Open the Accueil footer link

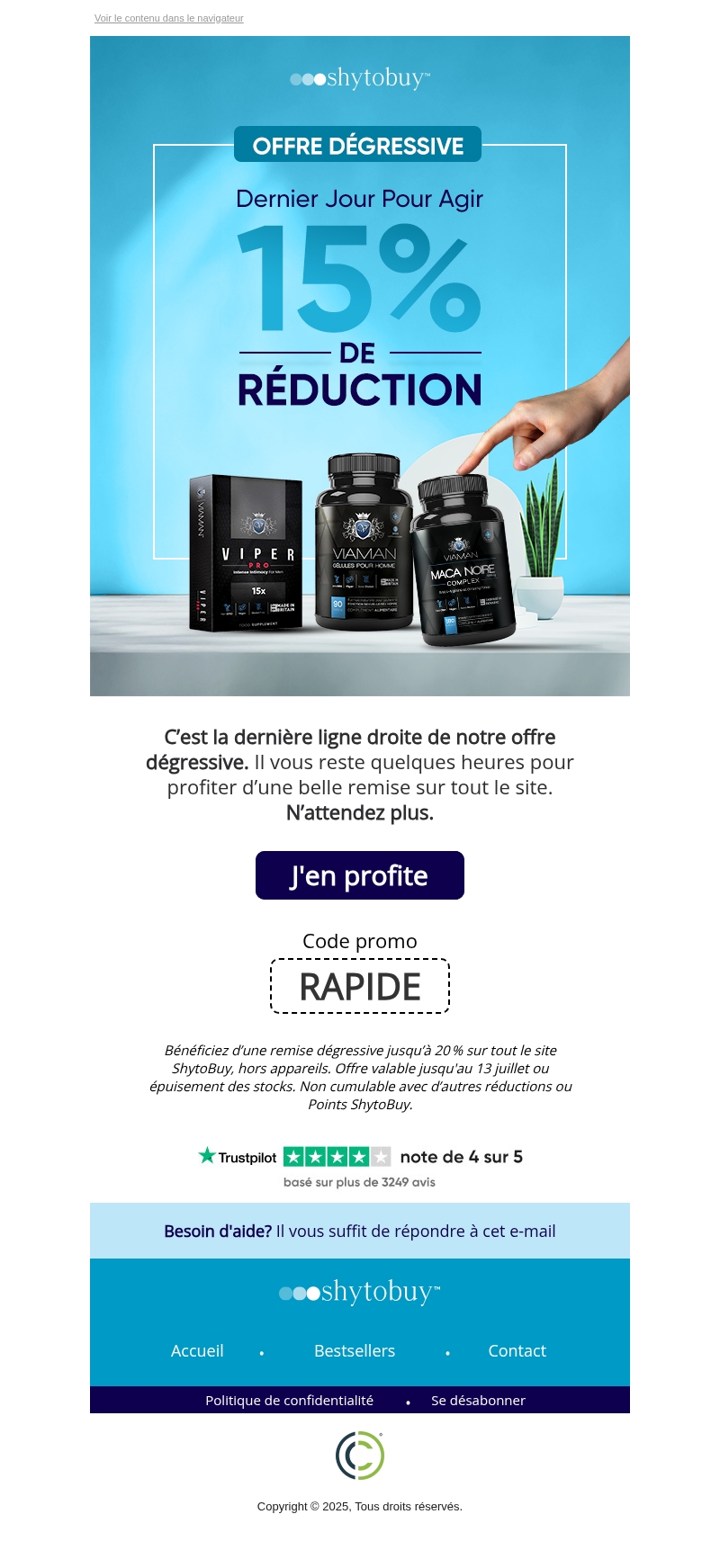197,1350
